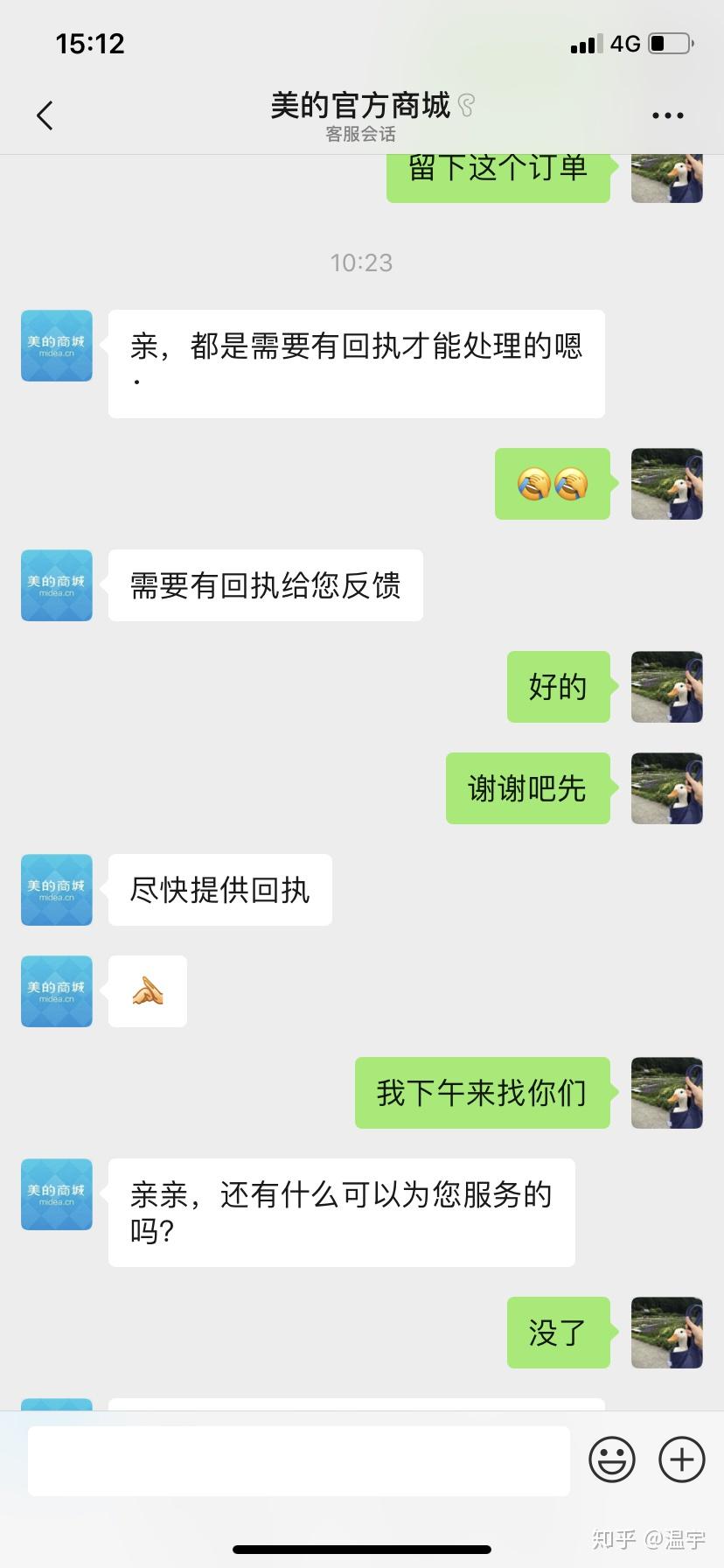Open your duck avatar beside 没了
This screenshot has width=724, height=1568.
(x=666, y=1333)
